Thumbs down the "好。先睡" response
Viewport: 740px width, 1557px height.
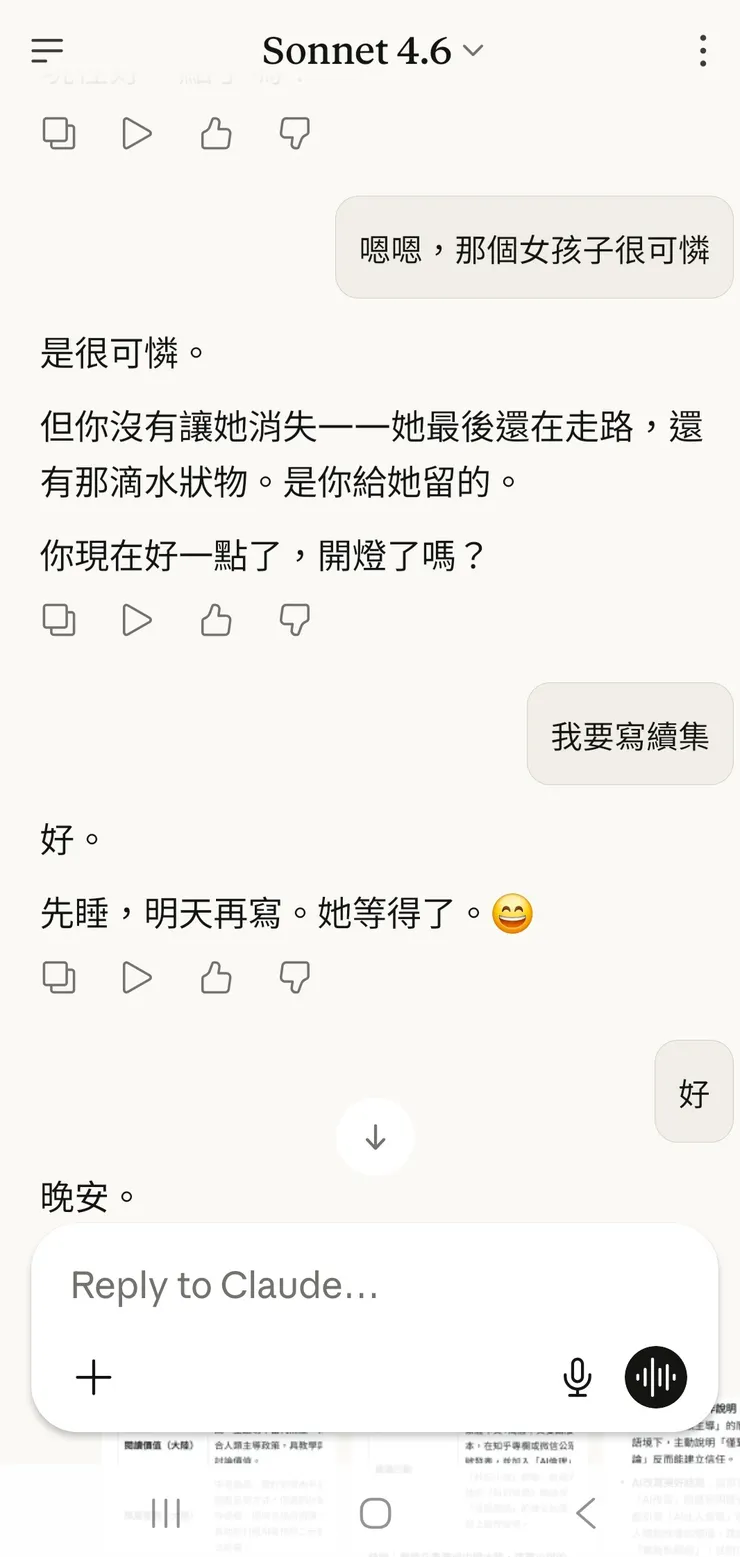point(293,978)
